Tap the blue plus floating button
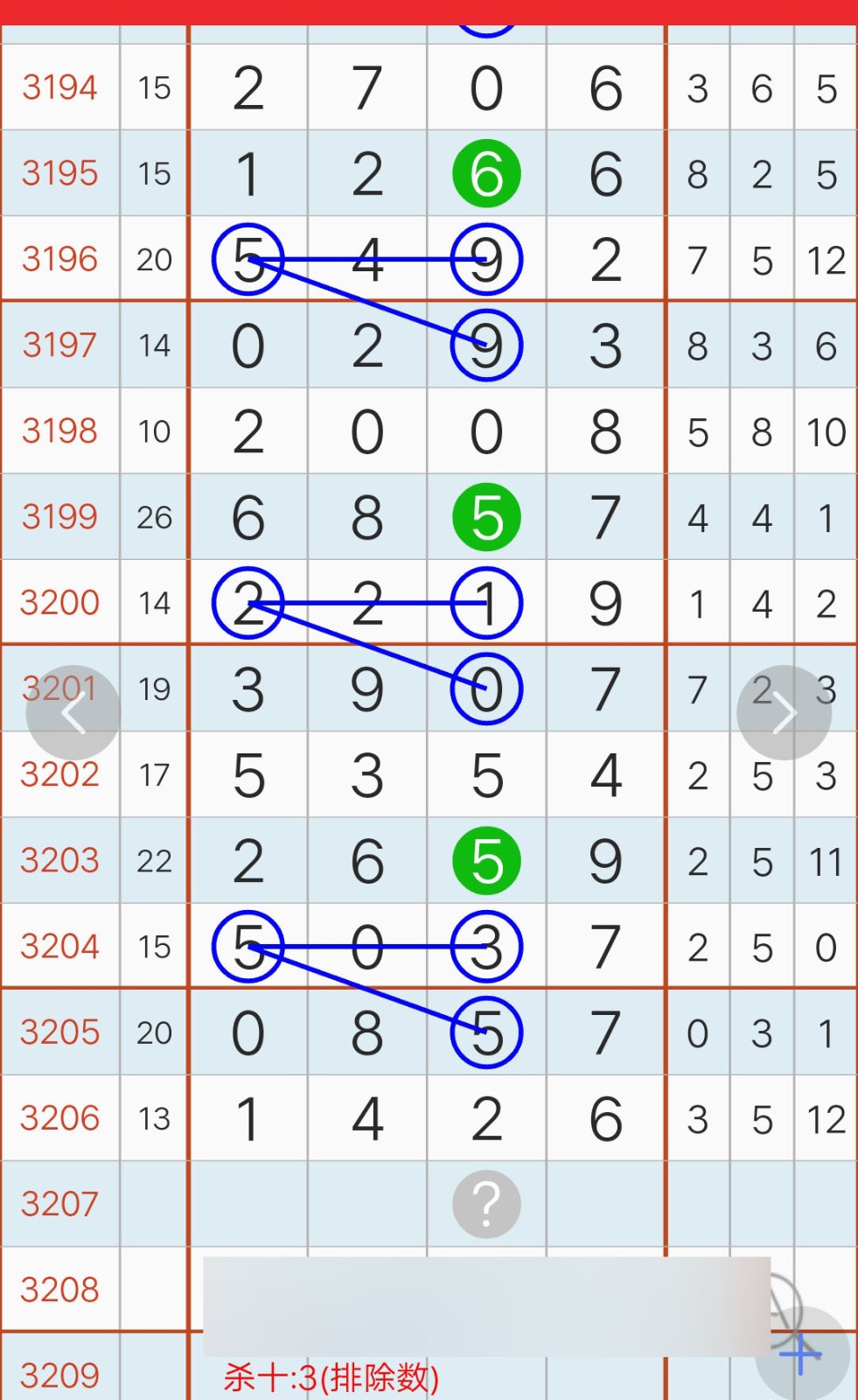Image resolution: width=858 pixels, height=1400 pixels. tap(802, 1354)
